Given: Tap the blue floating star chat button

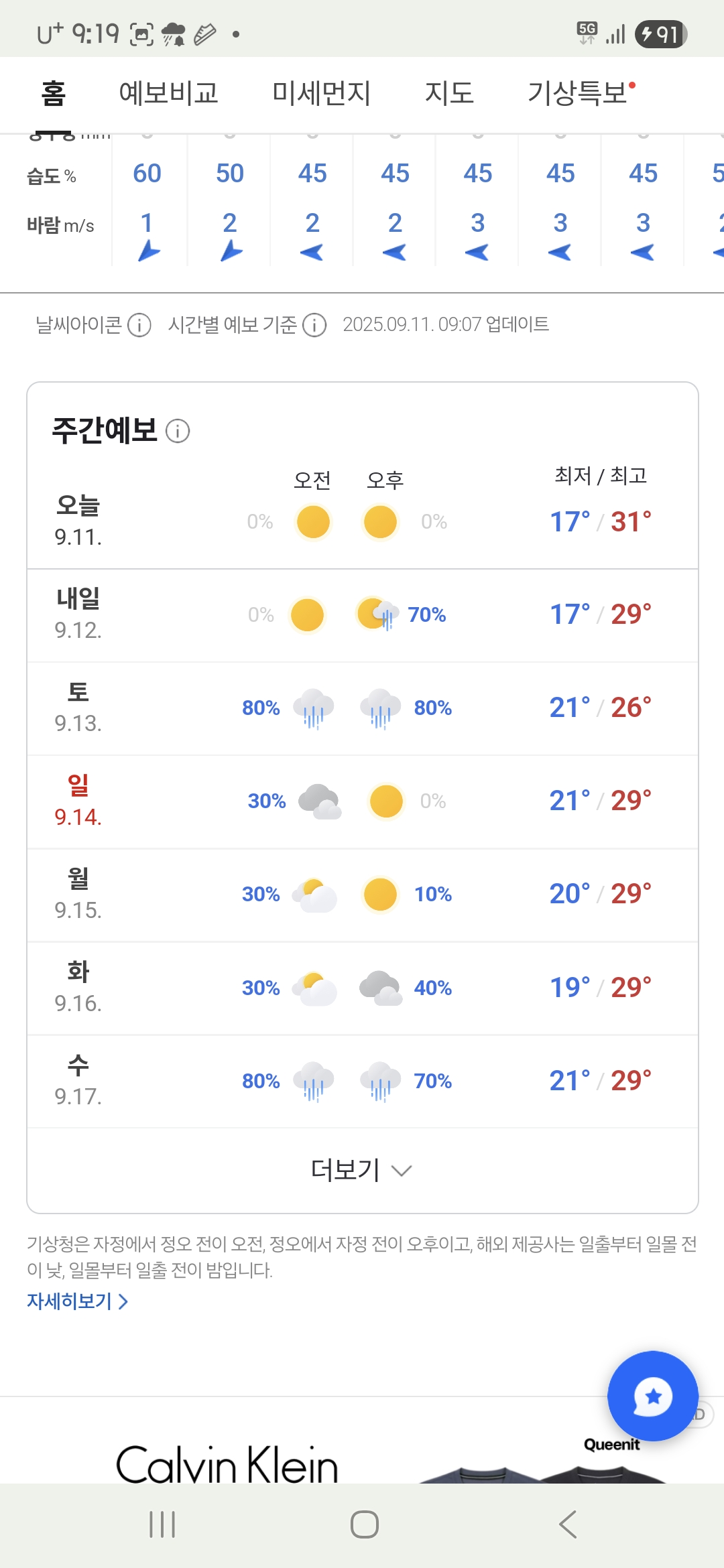Looking at the screenshot, I should click(653, 1396).
